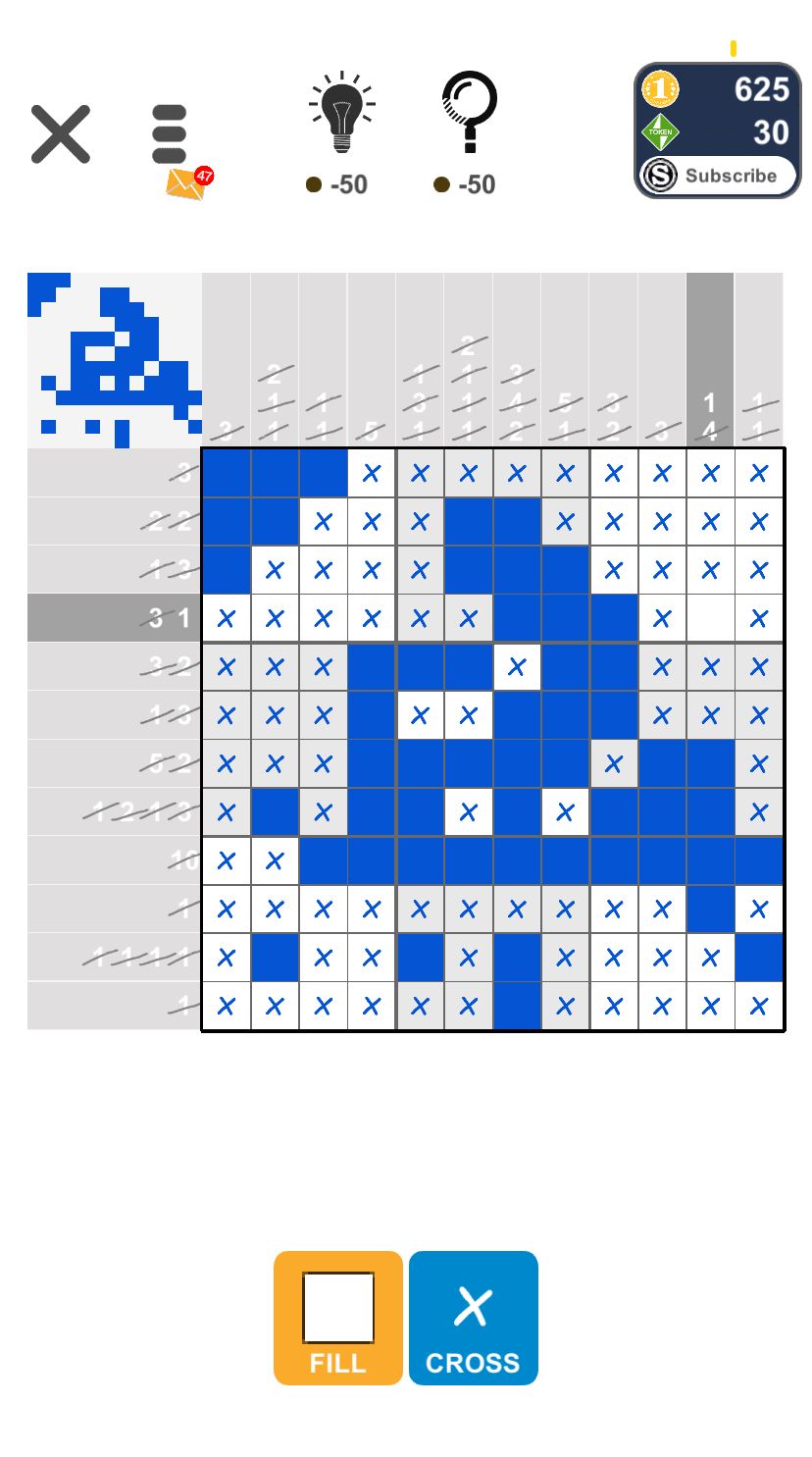Select the FILL mode button
This screenshot has width=812, height=1457.
338,1317
